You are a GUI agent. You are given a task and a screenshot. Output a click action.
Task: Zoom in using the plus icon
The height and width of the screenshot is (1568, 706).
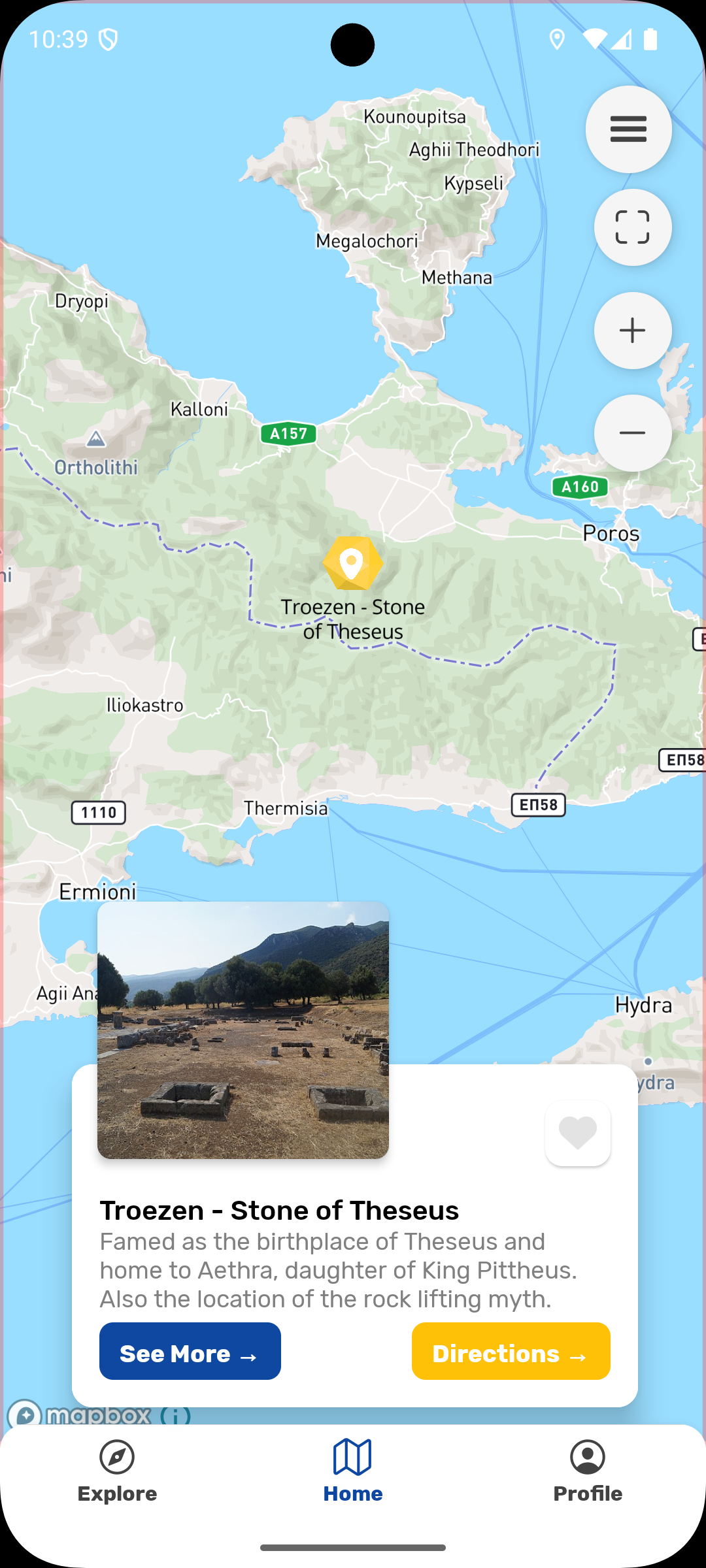click(x=631, y=330)
